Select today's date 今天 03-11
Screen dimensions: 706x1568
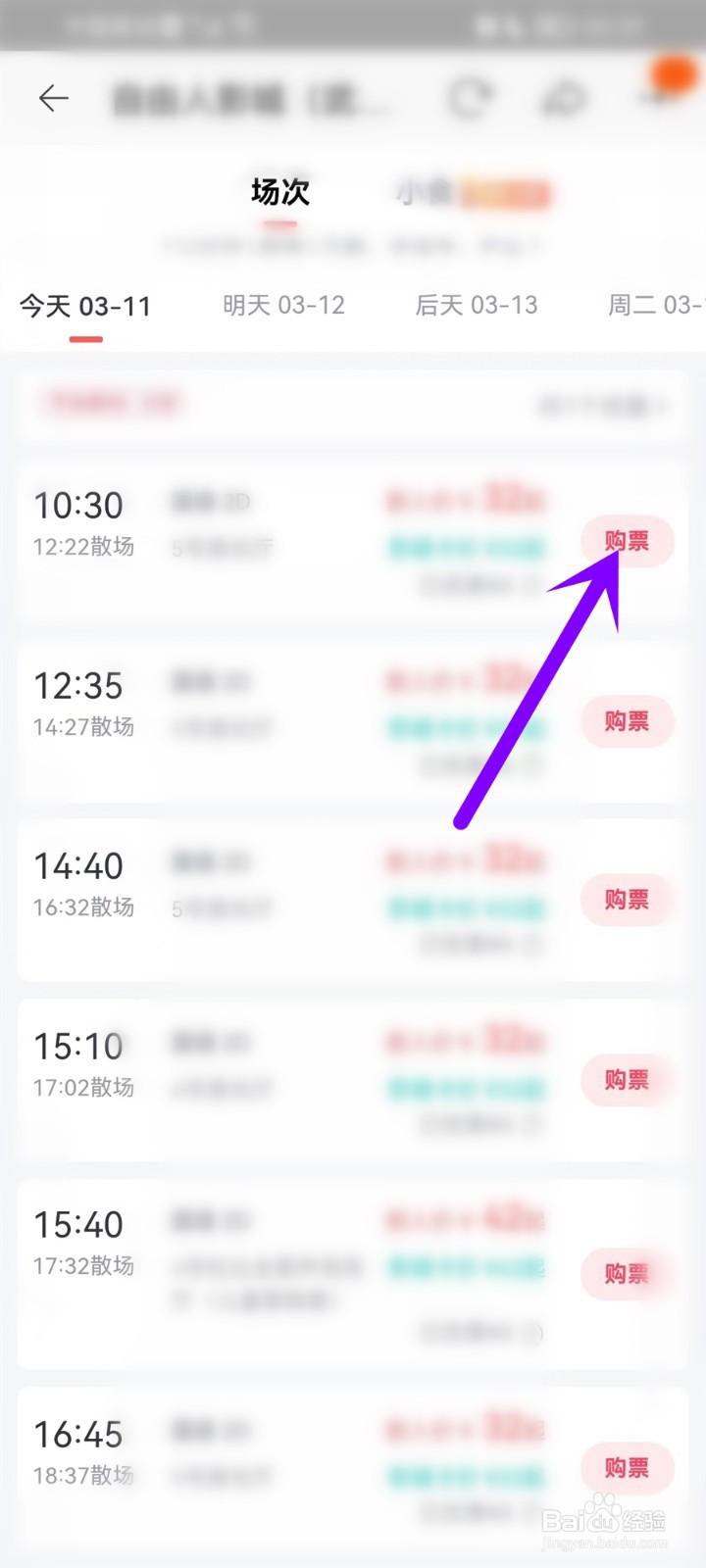(x=85, y=306)
